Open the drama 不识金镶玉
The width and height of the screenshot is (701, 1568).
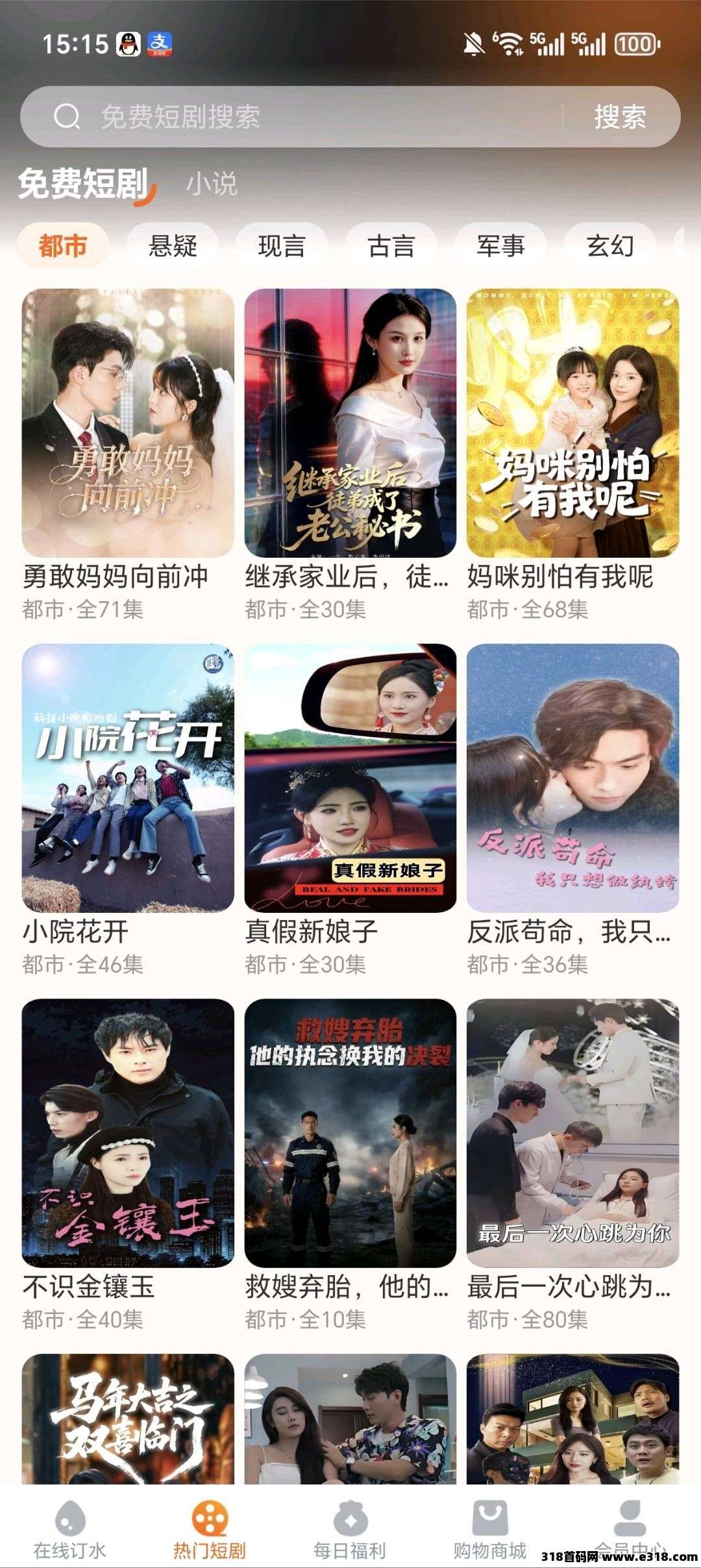128,1133
